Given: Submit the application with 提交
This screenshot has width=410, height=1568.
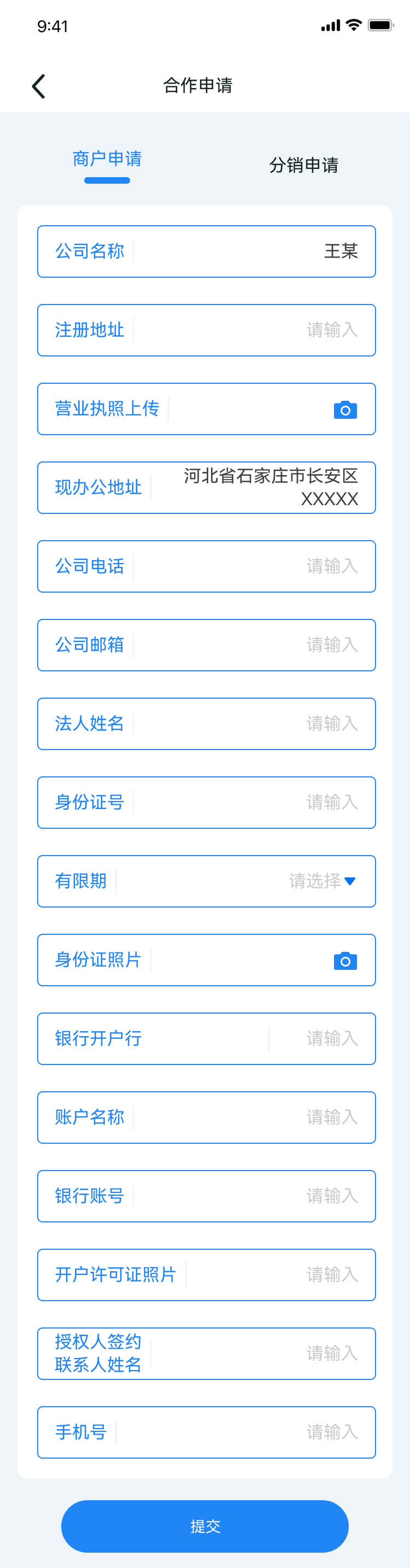Looking at the screenshot, I should pyautogui.click(x=205, y=1526).
